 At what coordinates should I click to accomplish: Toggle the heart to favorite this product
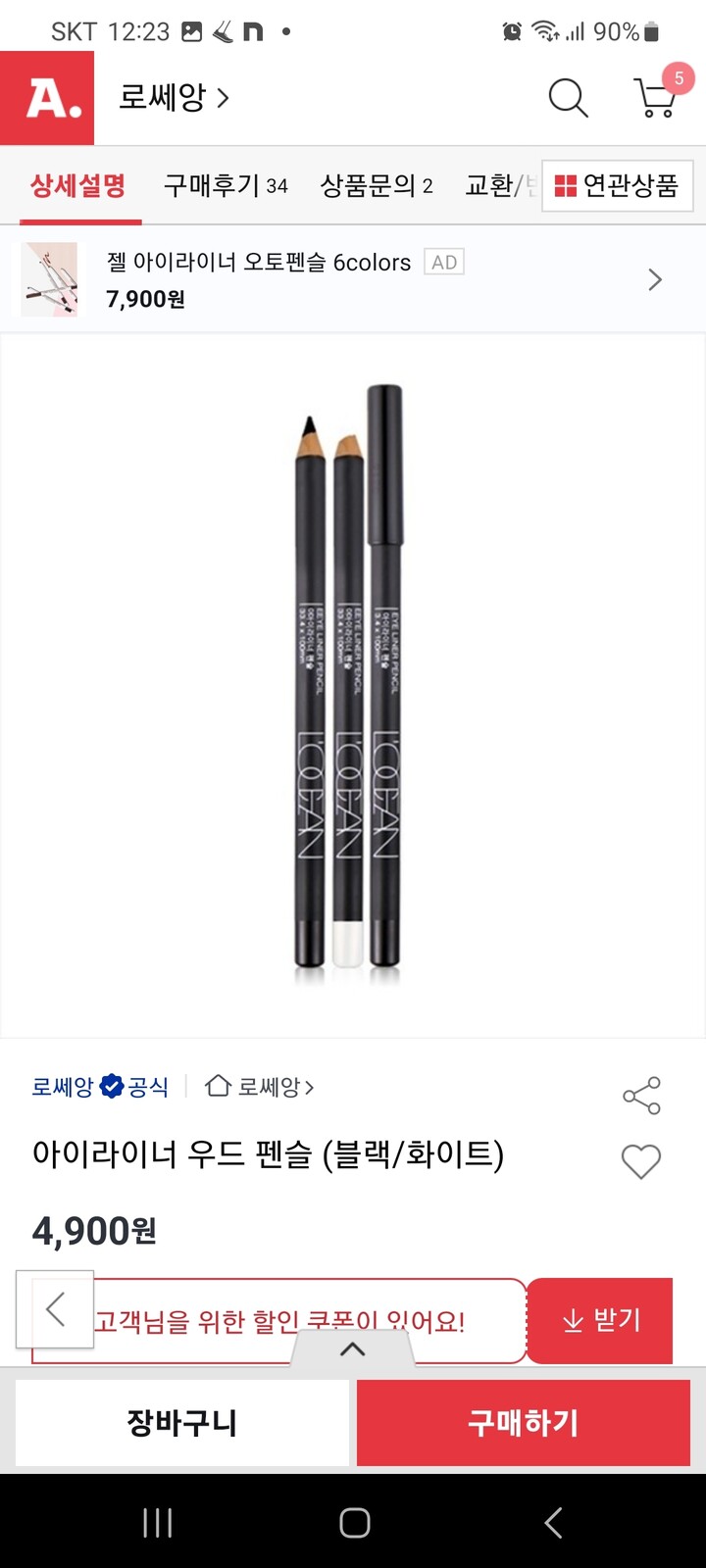pyautogui.click(x=641, y=1160)
